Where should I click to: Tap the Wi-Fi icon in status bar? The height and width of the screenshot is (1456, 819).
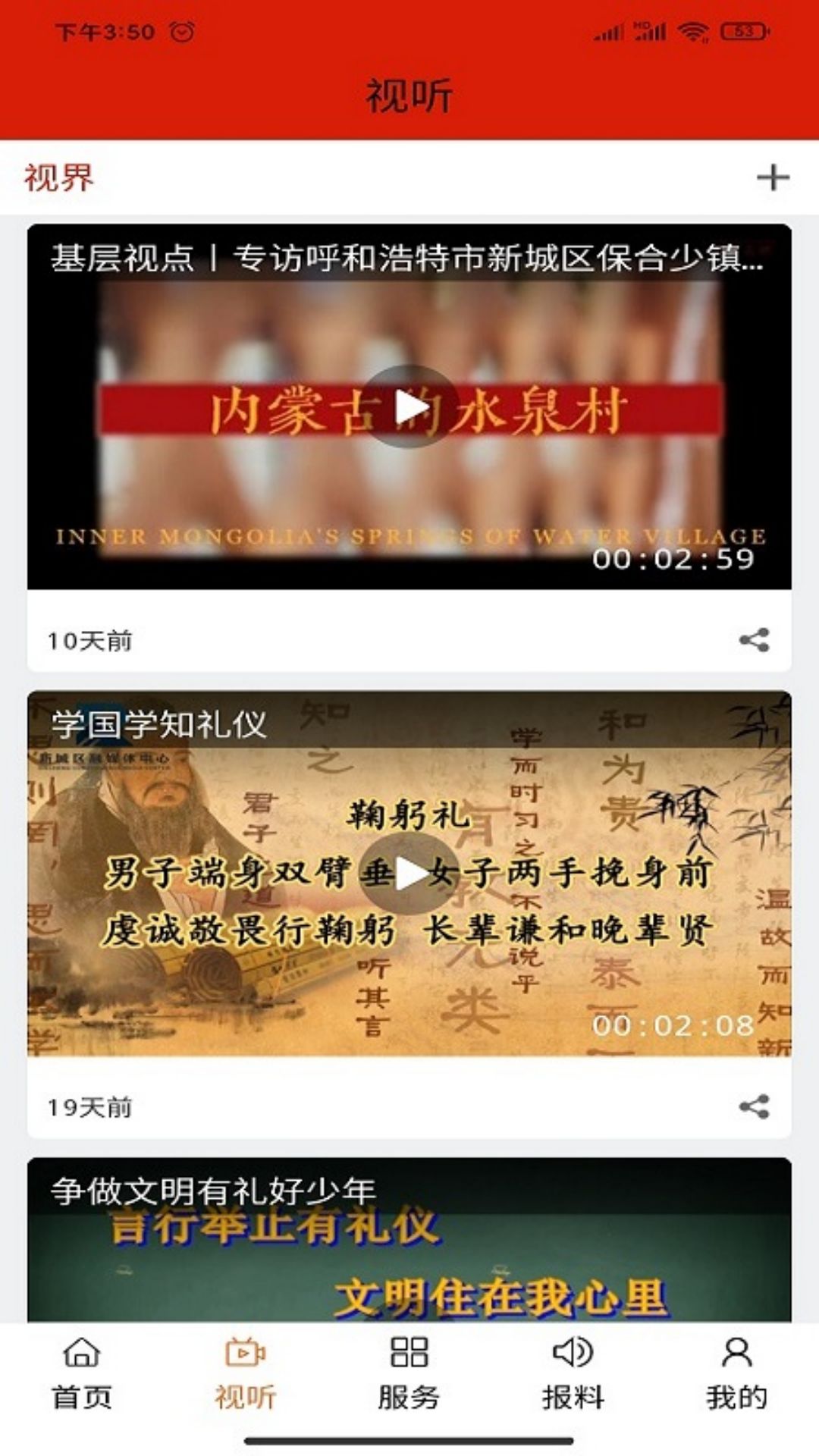point(692,30)
